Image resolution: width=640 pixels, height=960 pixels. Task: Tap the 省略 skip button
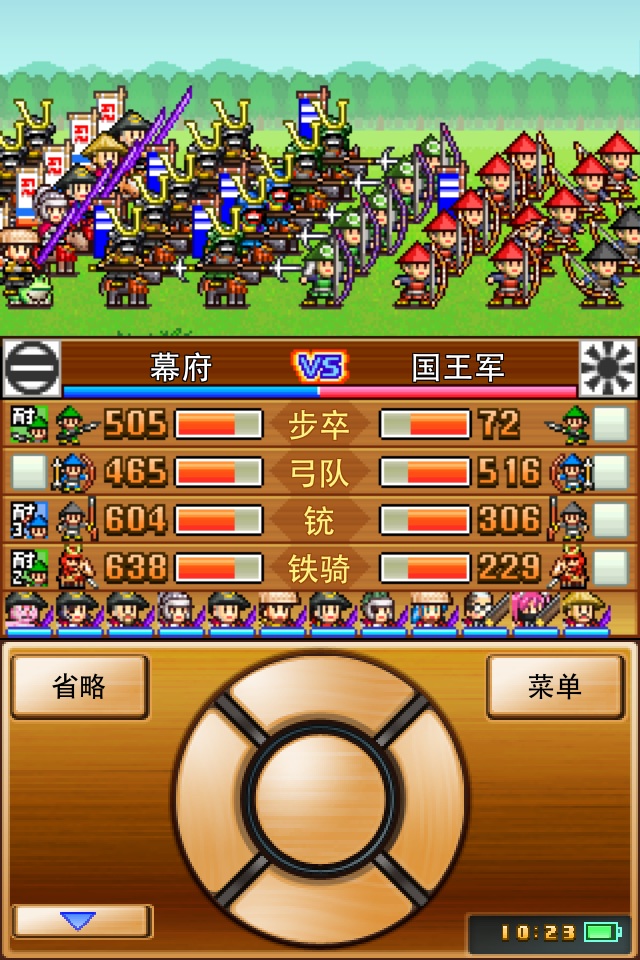coord(80,687)
